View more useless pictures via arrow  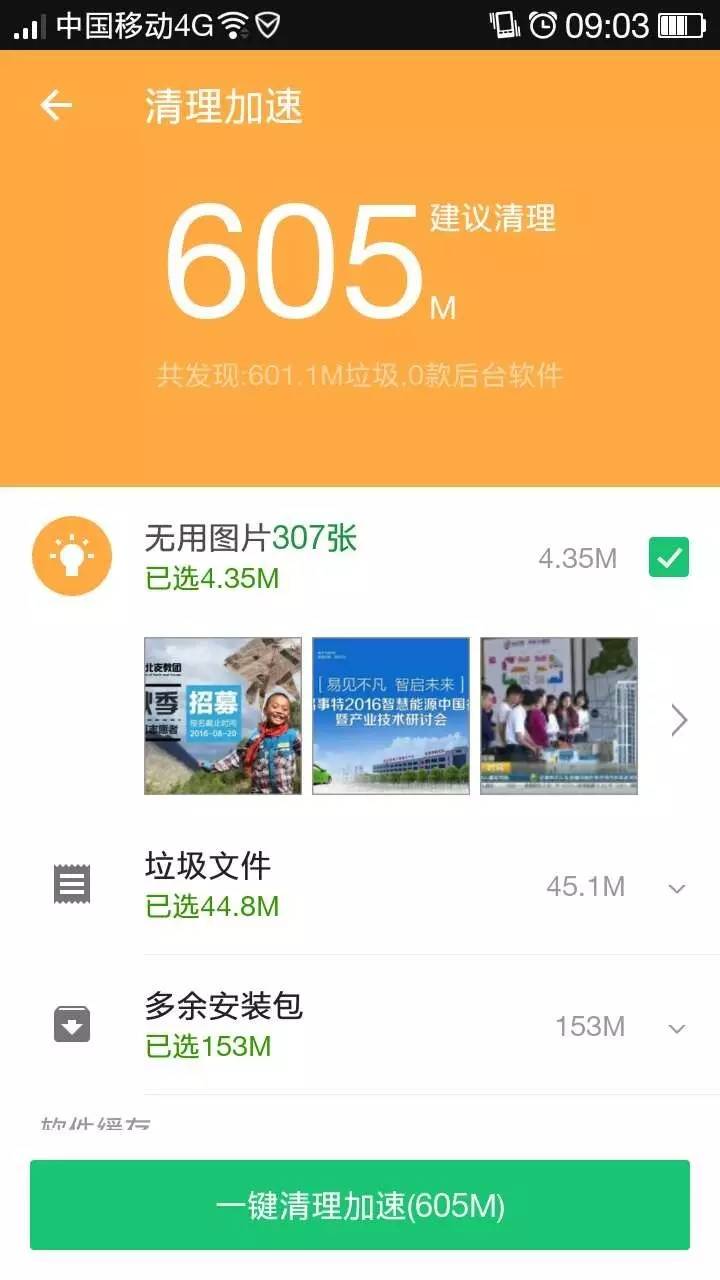tap(679, 719)
